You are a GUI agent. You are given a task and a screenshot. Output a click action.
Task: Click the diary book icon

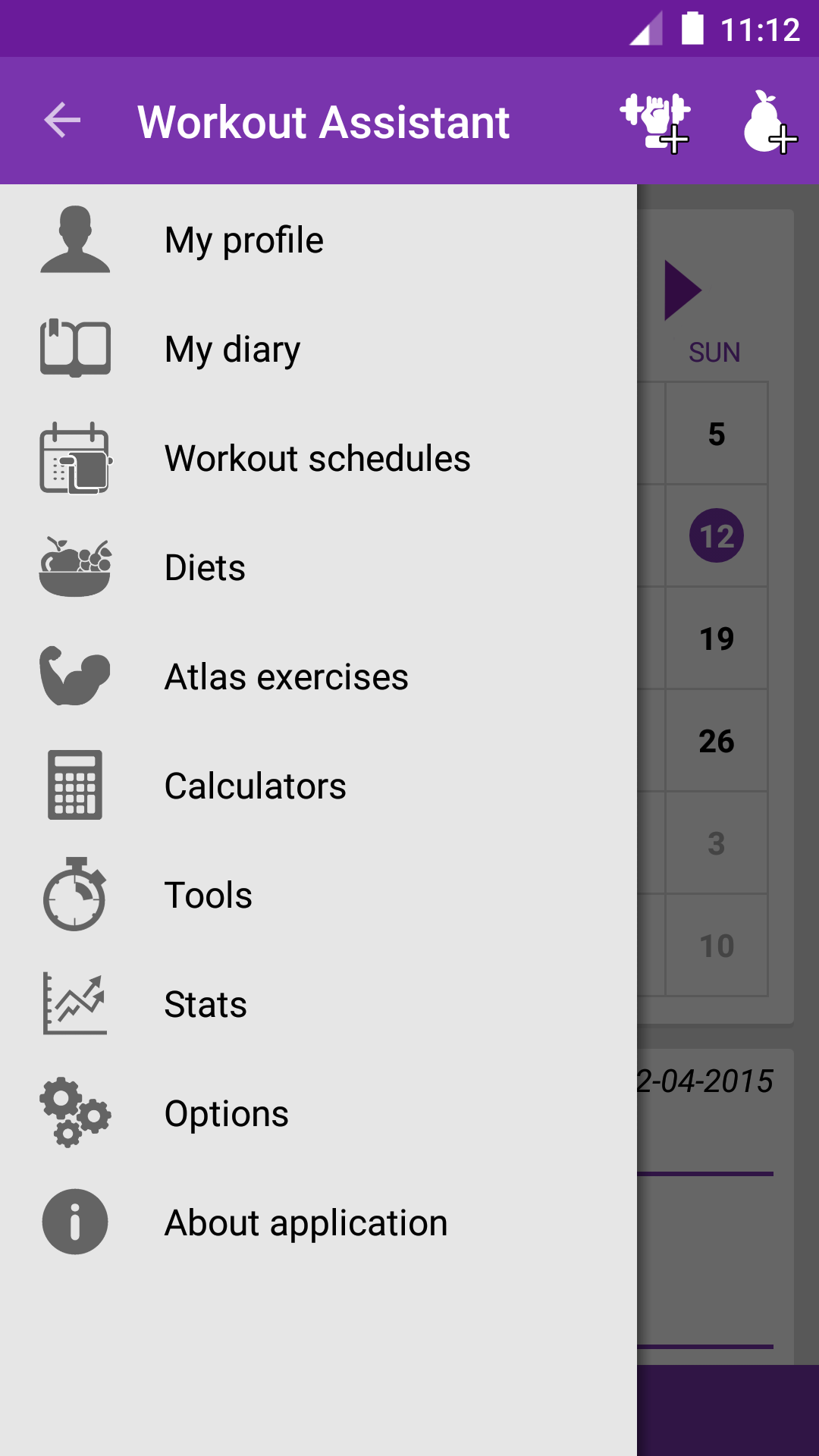[x=74, y=348]
